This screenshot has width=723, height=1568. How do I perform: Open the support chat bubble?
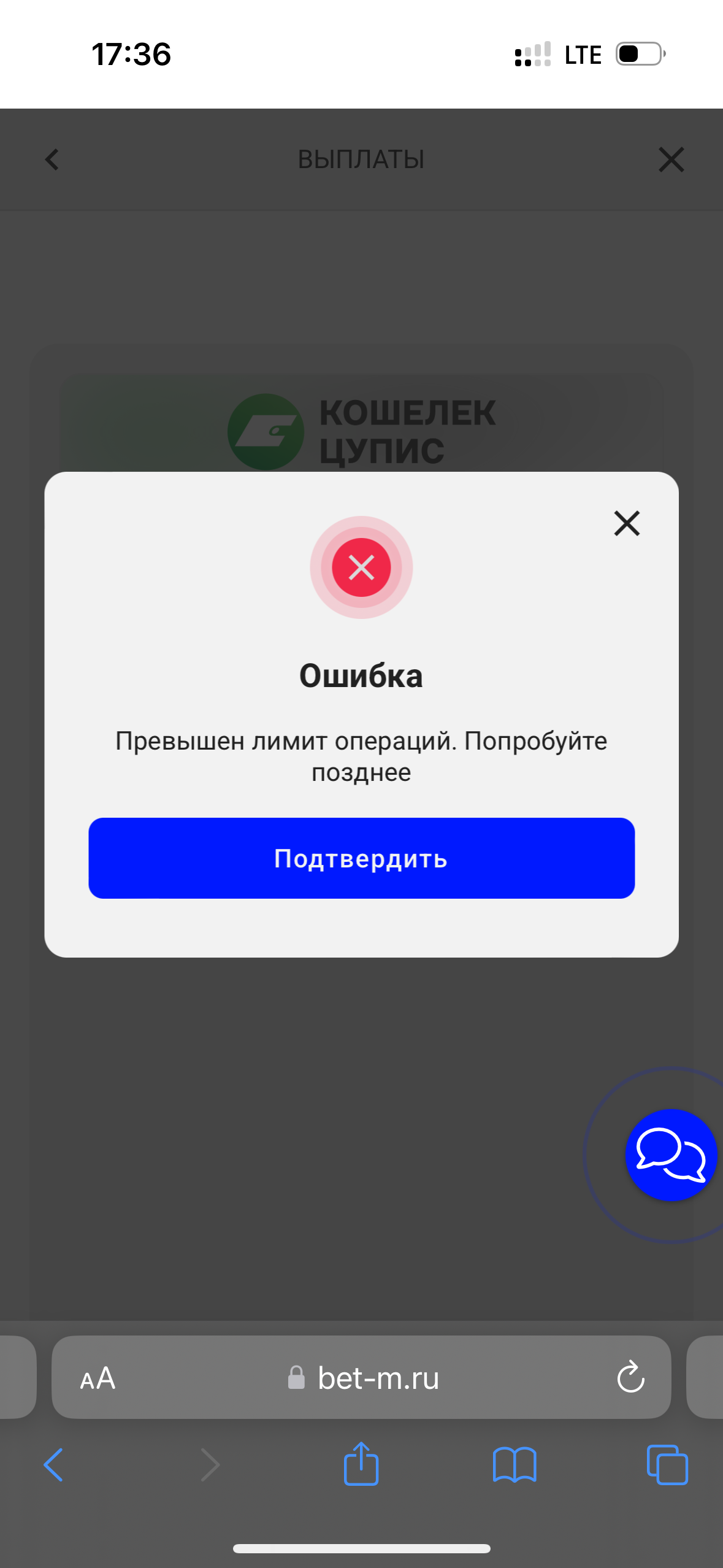coord(670,1155)
